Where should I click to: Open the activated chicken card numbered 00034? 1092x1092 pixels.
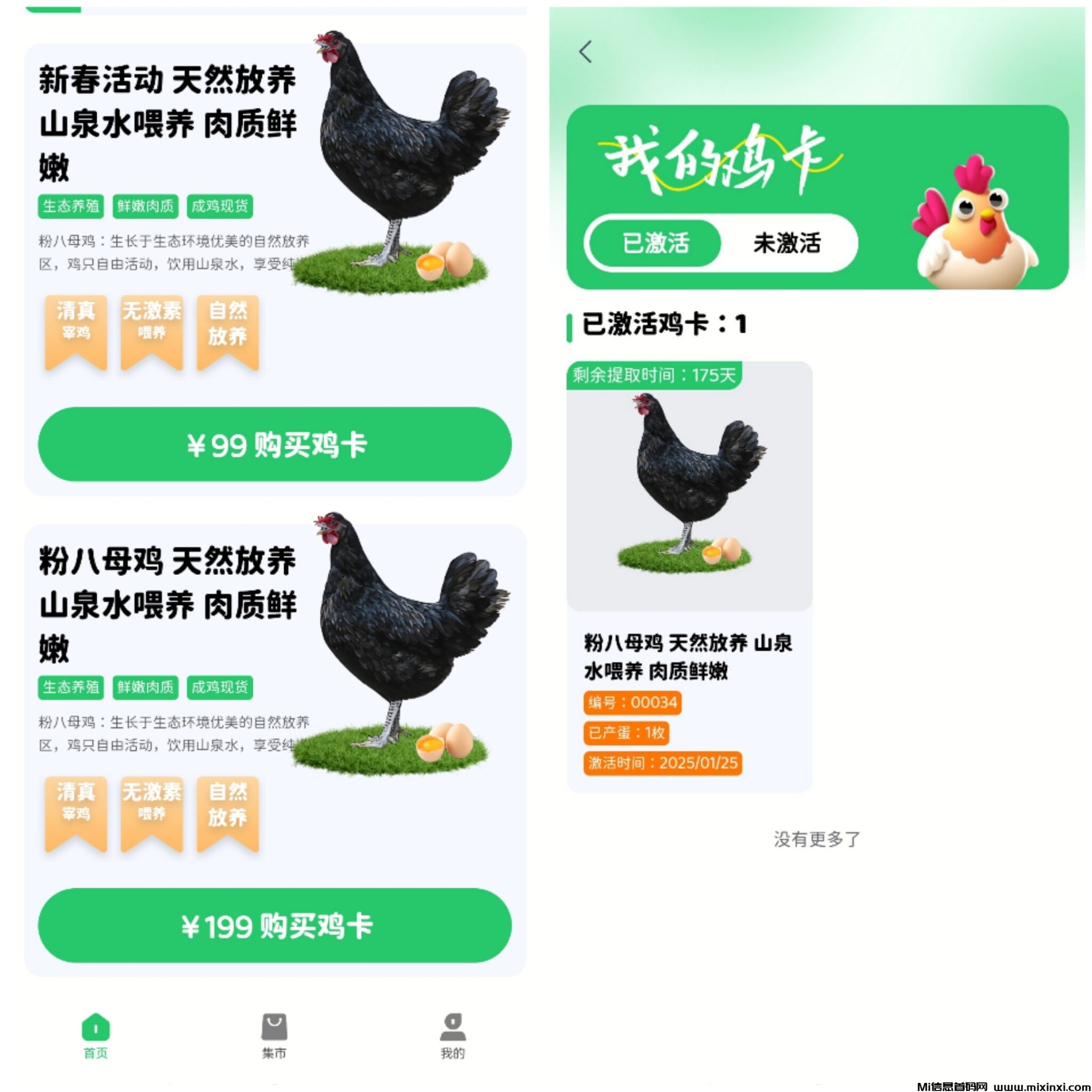[x=689, y=576]
